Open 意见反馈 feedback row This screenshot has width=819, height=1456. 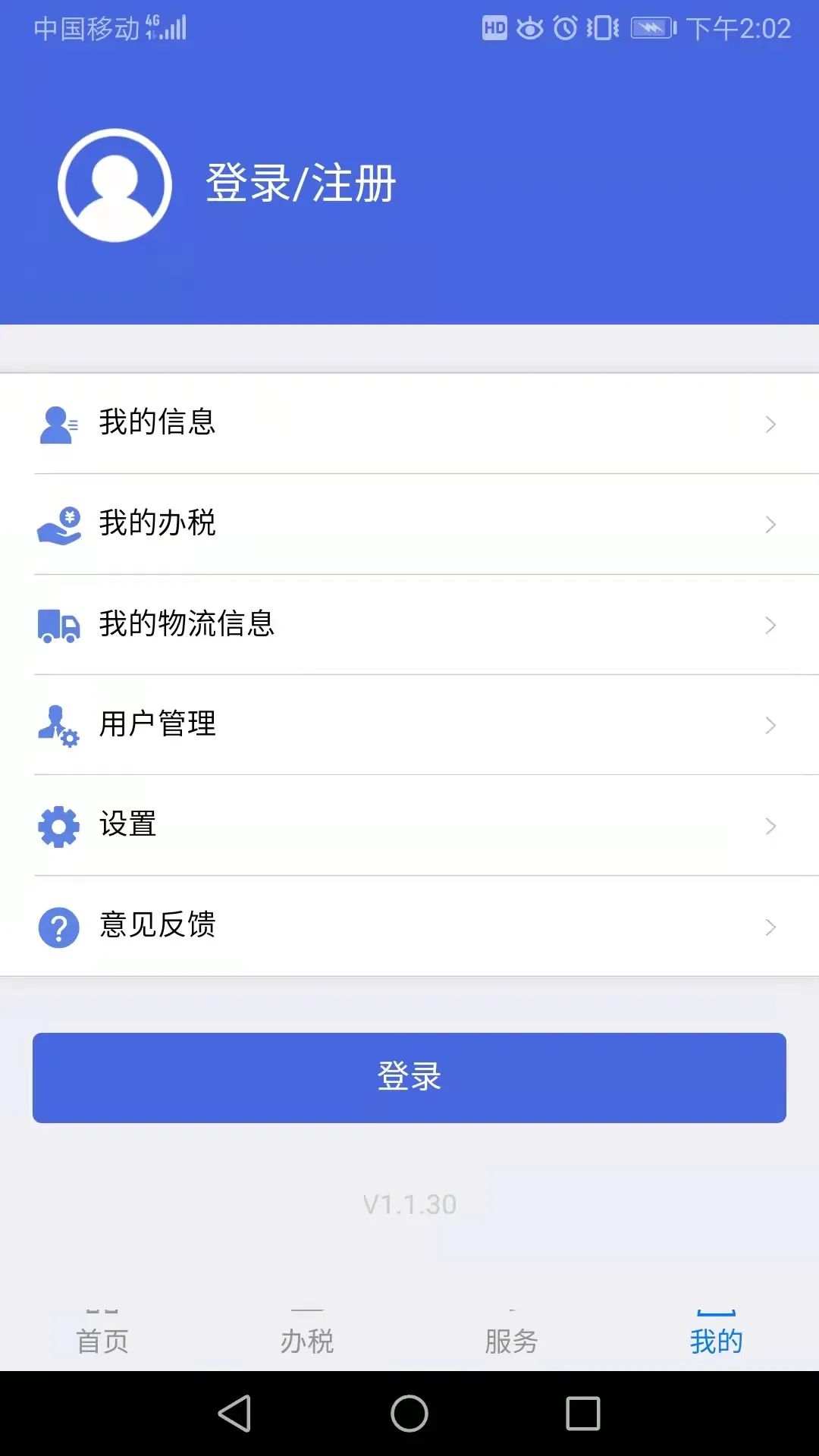click(x=409, y=925)
